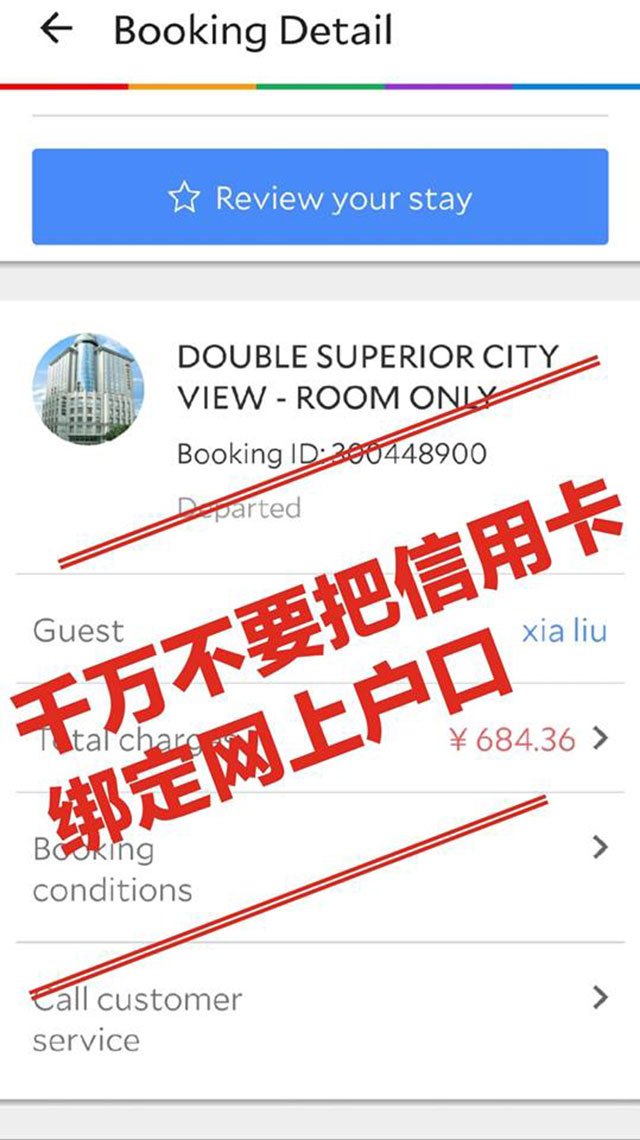Open guest name xia liu
Viewport: 640px width, 1140px height.
[x=564, y=631]
